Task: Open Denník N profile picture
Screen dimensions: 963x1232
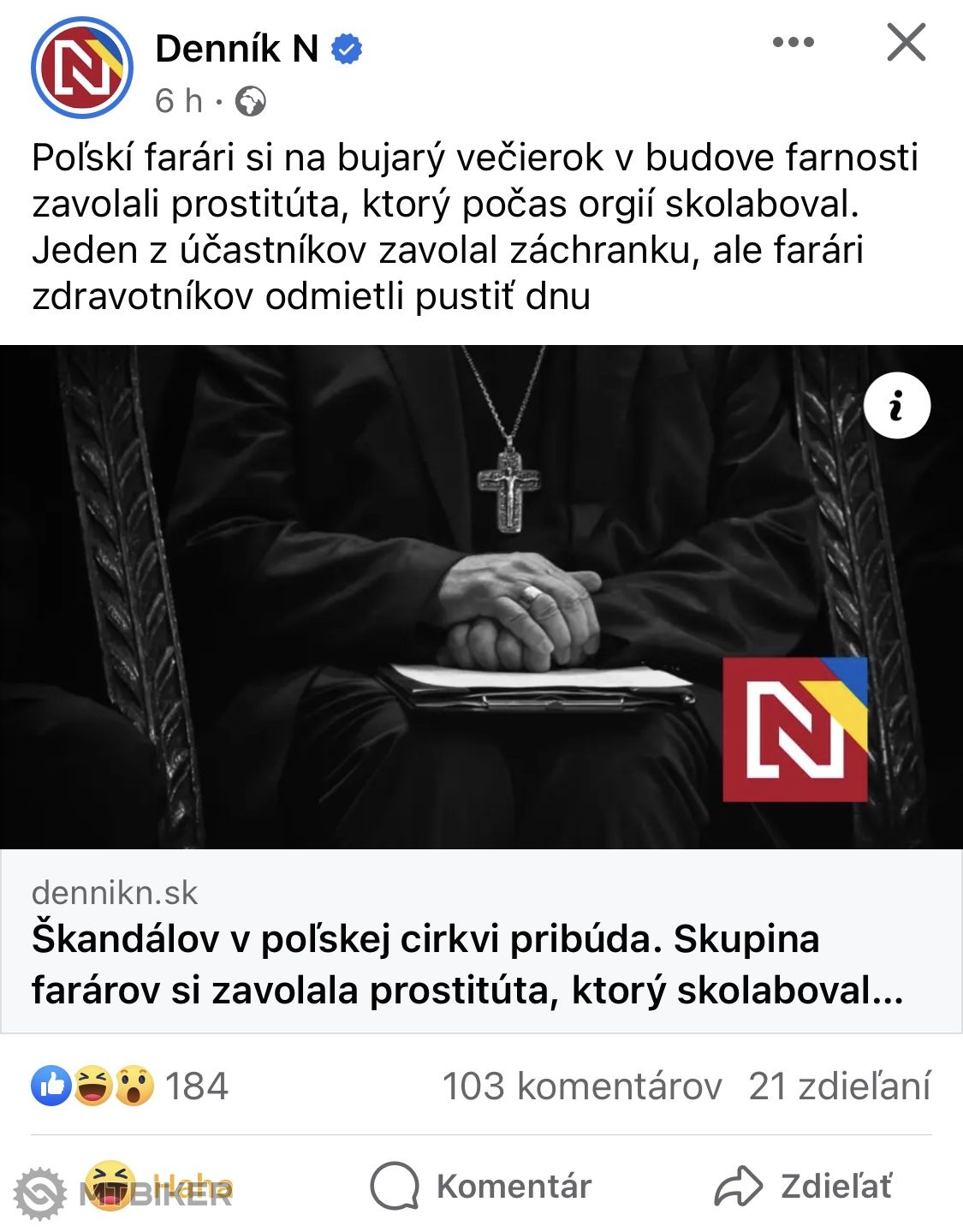Action: [82, 68]
